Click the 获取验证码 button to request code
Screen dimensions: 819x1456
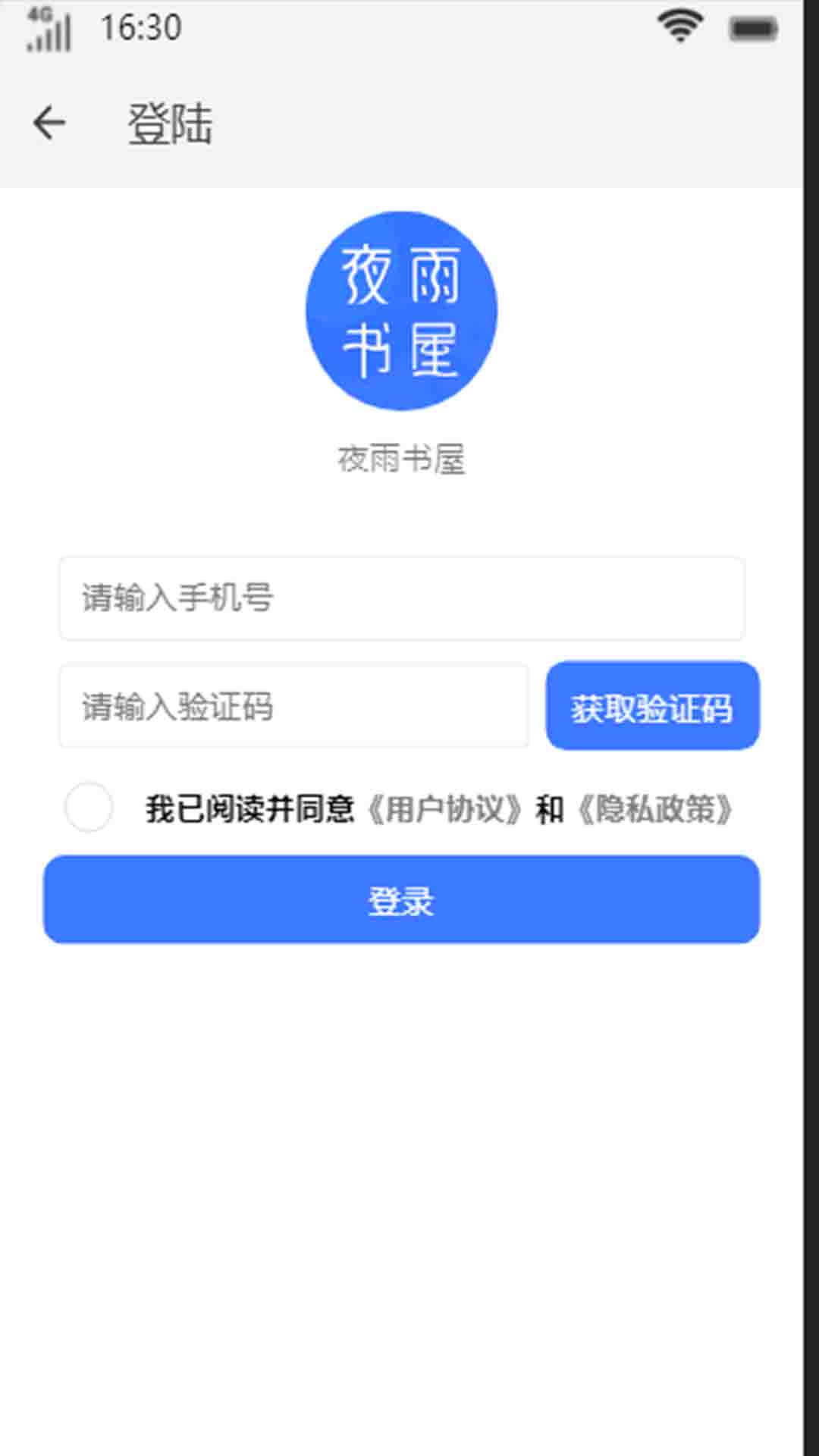[653, 708]
